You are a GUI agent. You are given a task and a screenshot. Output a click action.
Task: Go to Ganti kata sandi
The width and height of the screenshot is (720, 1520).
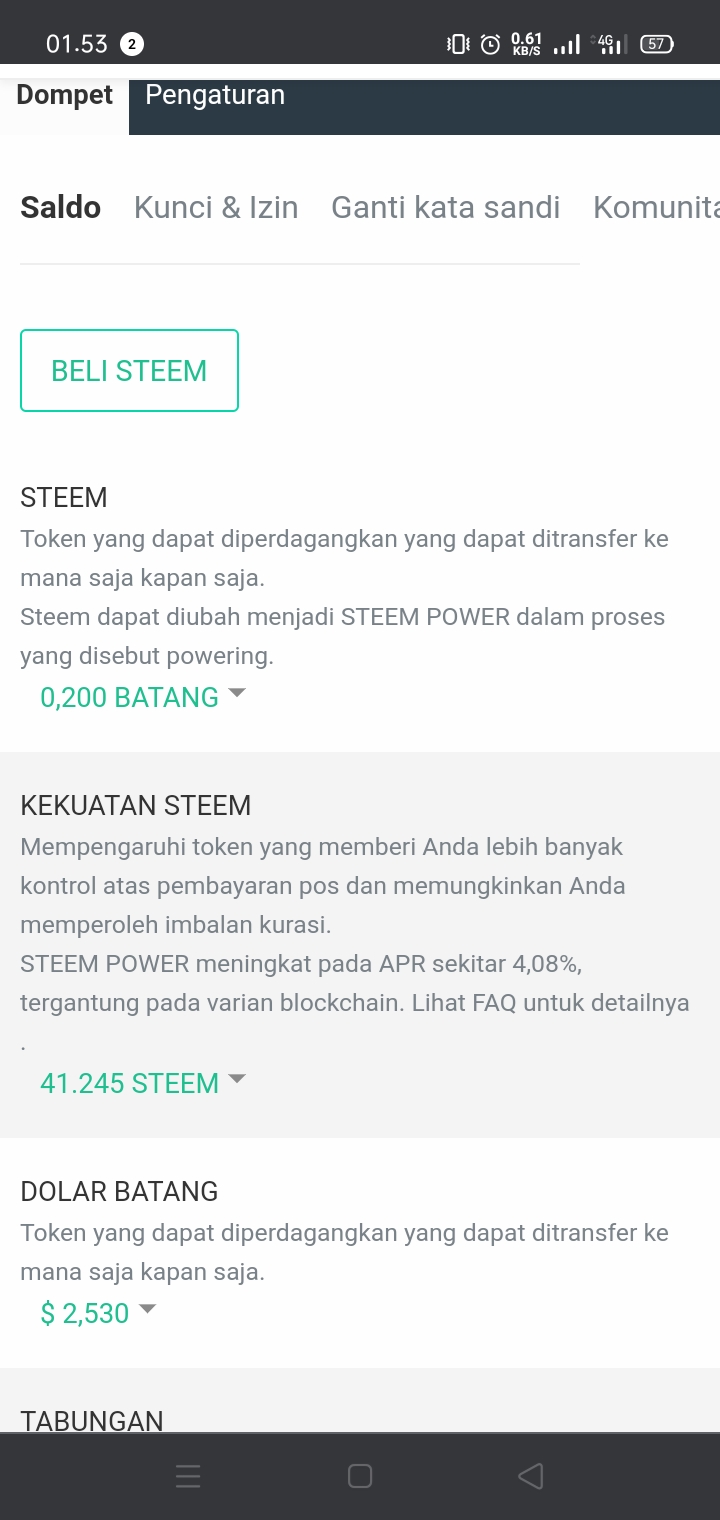[446, 207]
